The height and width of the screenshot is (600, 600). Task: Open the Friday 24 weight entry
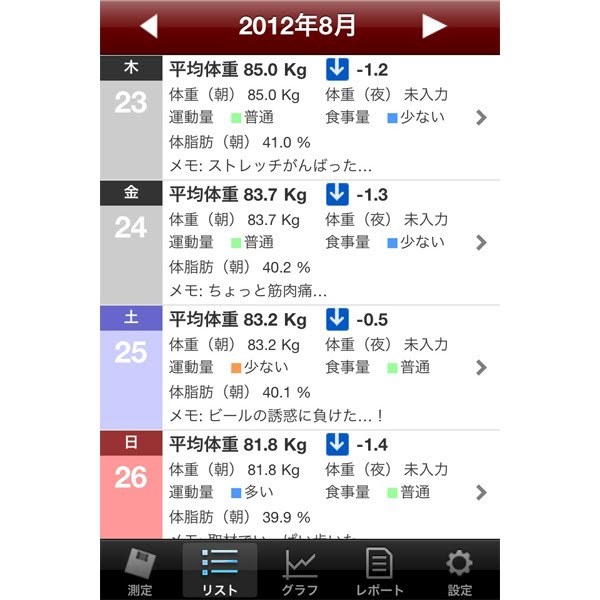[x=481, y=242]
